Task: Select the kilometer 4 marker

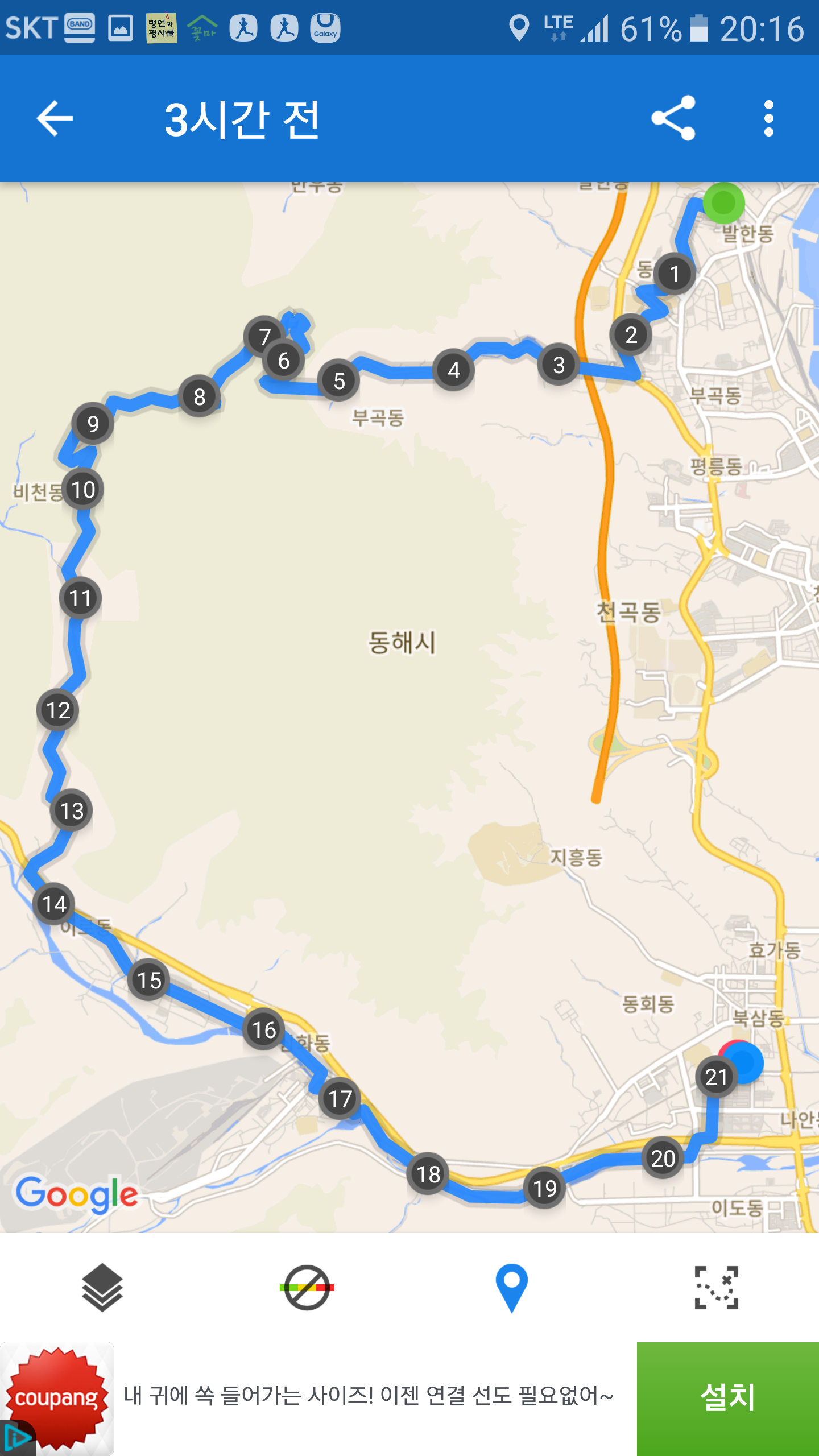Action: click(x=453, y=370)
